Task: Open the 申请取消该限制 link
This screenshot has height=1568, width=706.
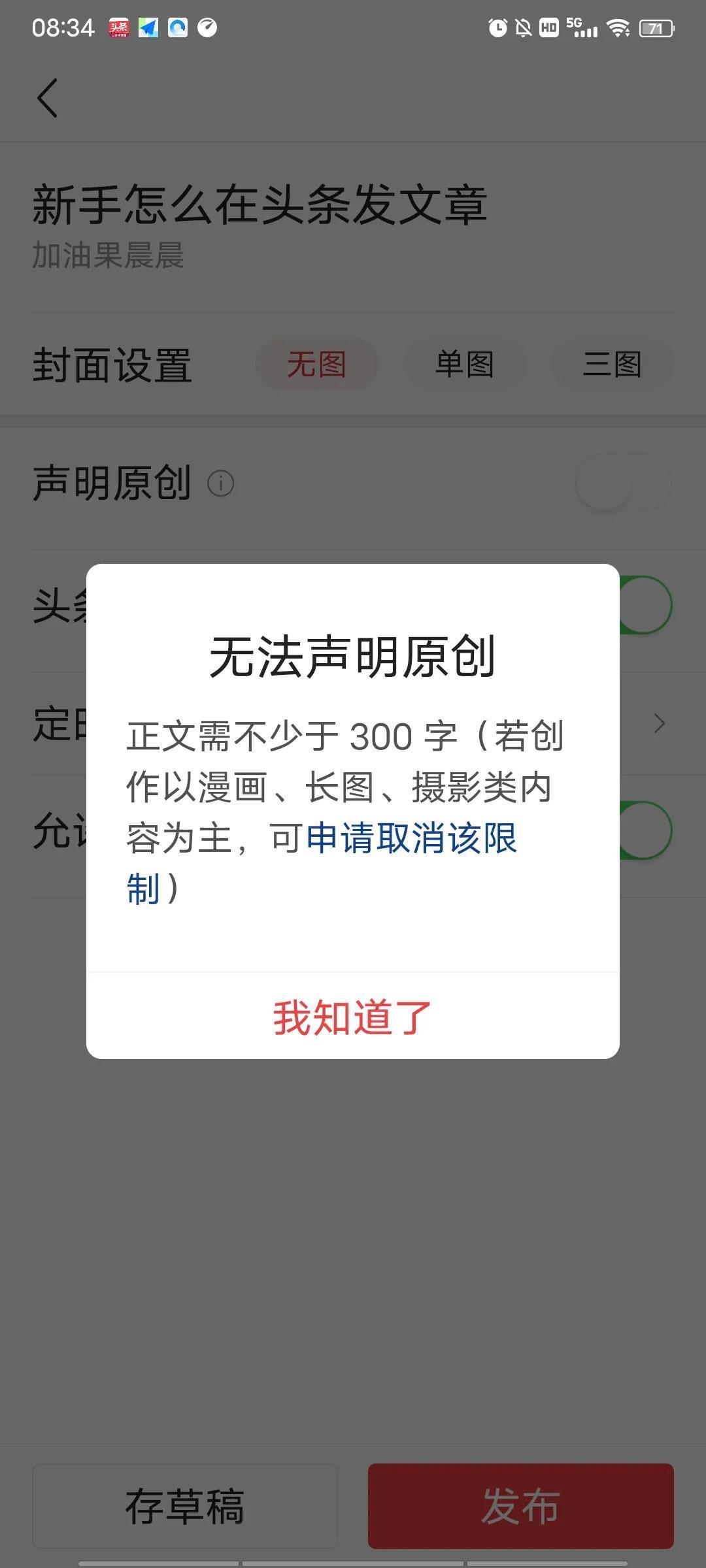Action: [x=412, y=839]
